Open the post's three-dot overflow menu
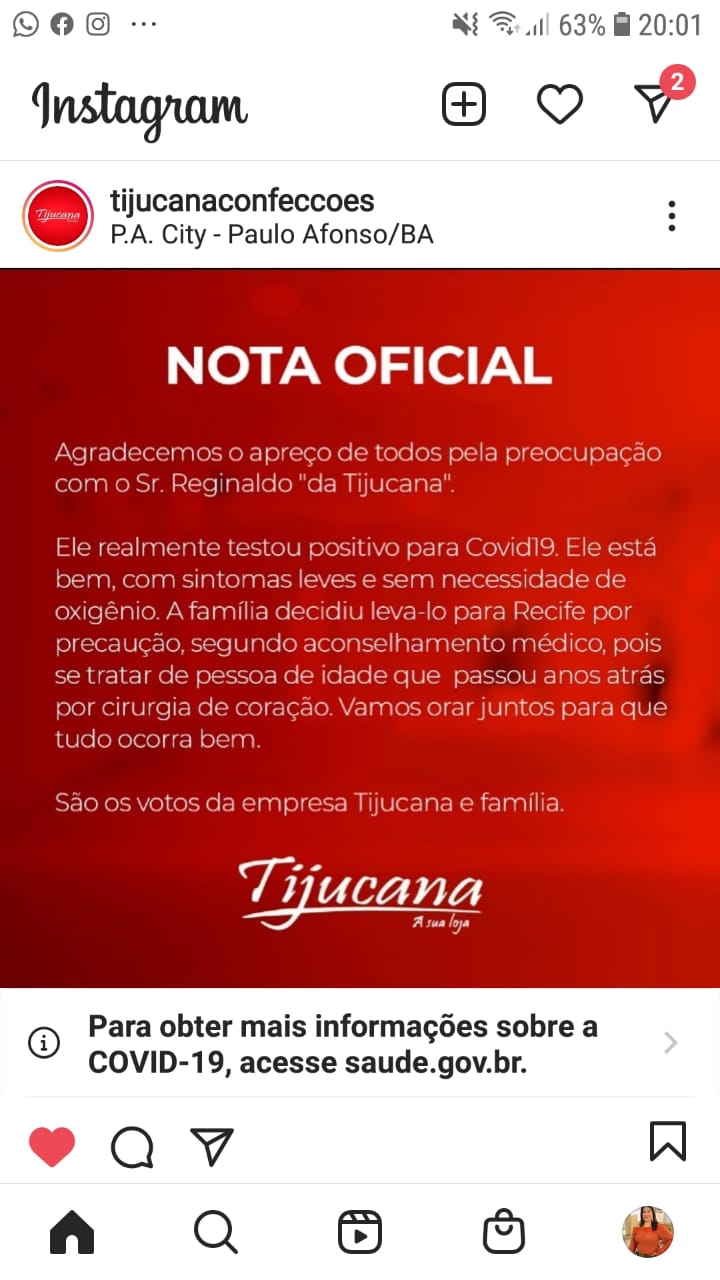The width and height of the screenshot is (720, 1280). pyautogui.click(x=672, y=216)
